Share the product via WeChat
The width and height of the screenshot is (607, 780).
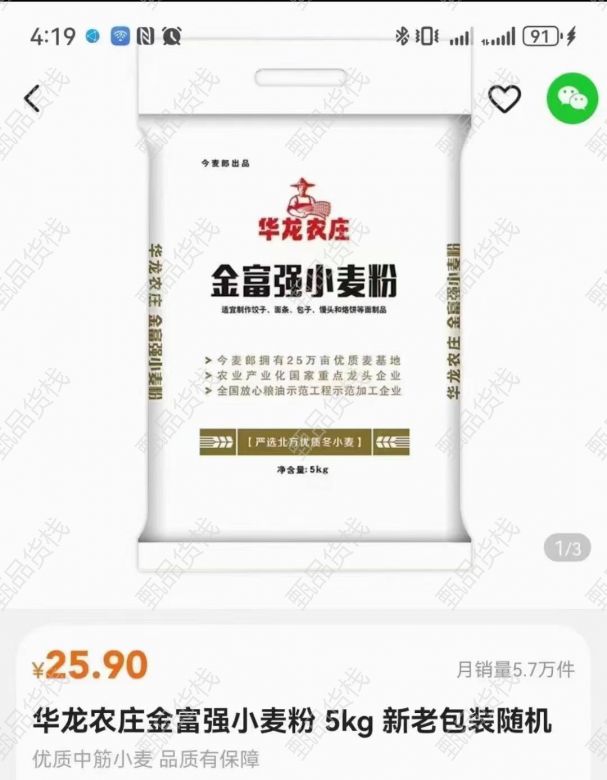coord(571,98)
